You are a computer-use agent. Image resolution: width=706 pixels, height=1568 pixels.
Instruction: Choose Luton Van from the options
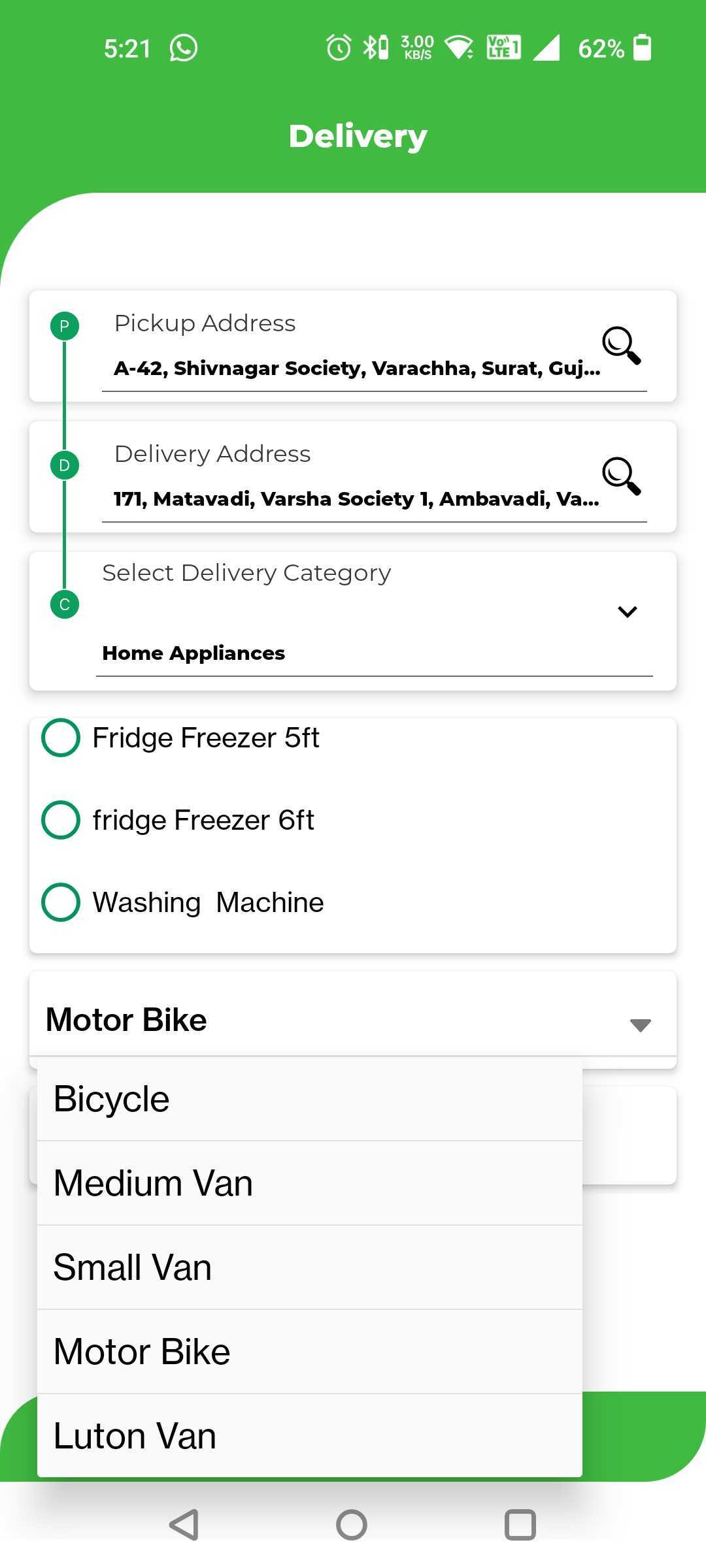[310, 1435]
